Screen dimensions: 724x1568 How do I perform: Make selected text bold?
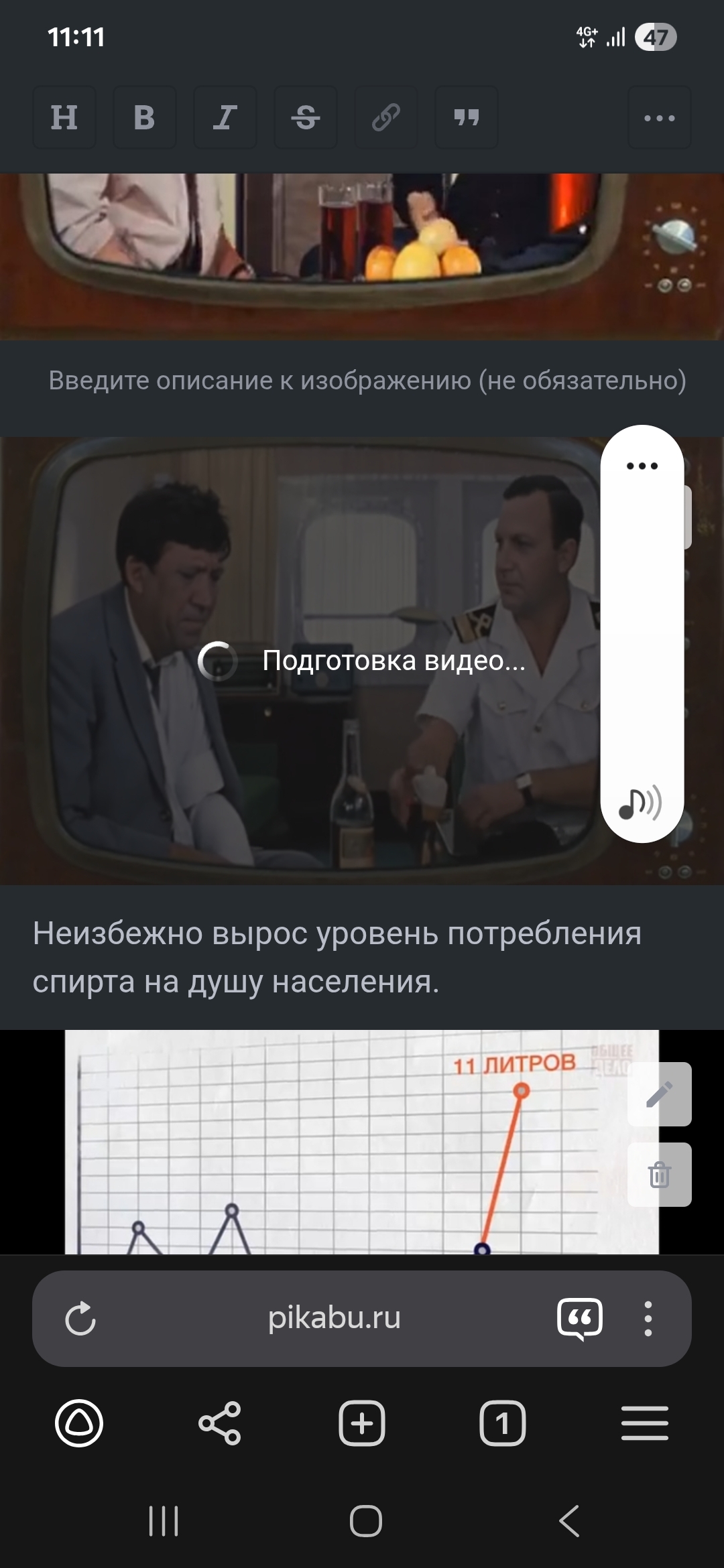(144, 117)
